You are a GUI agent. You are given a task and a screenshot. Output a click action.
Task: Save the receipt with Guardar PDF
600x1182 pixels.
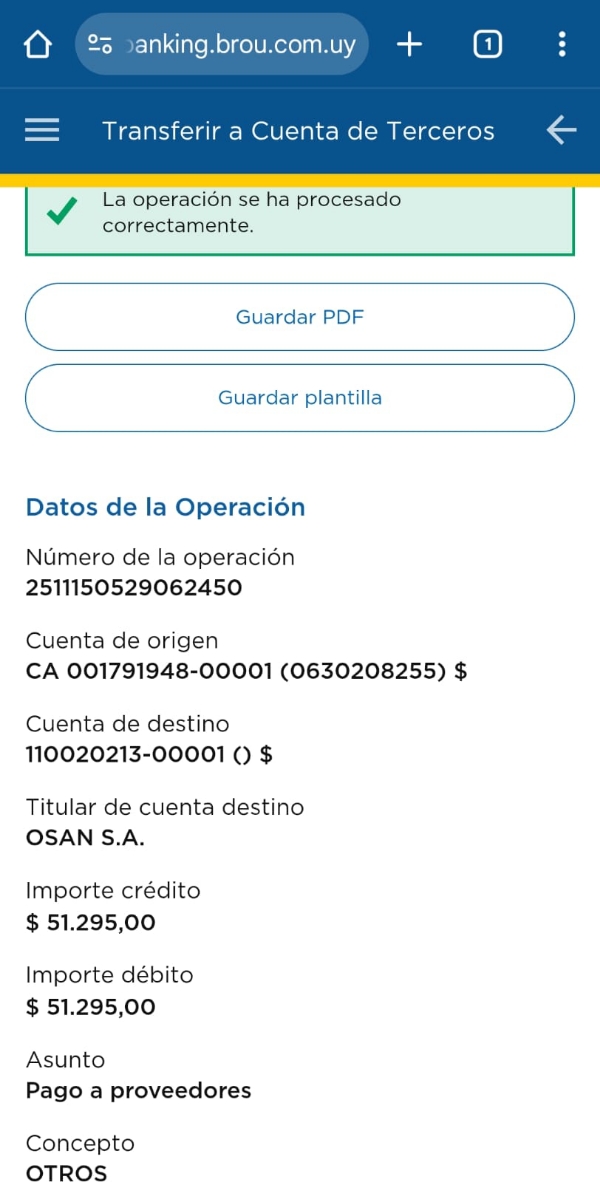point(300,317)
